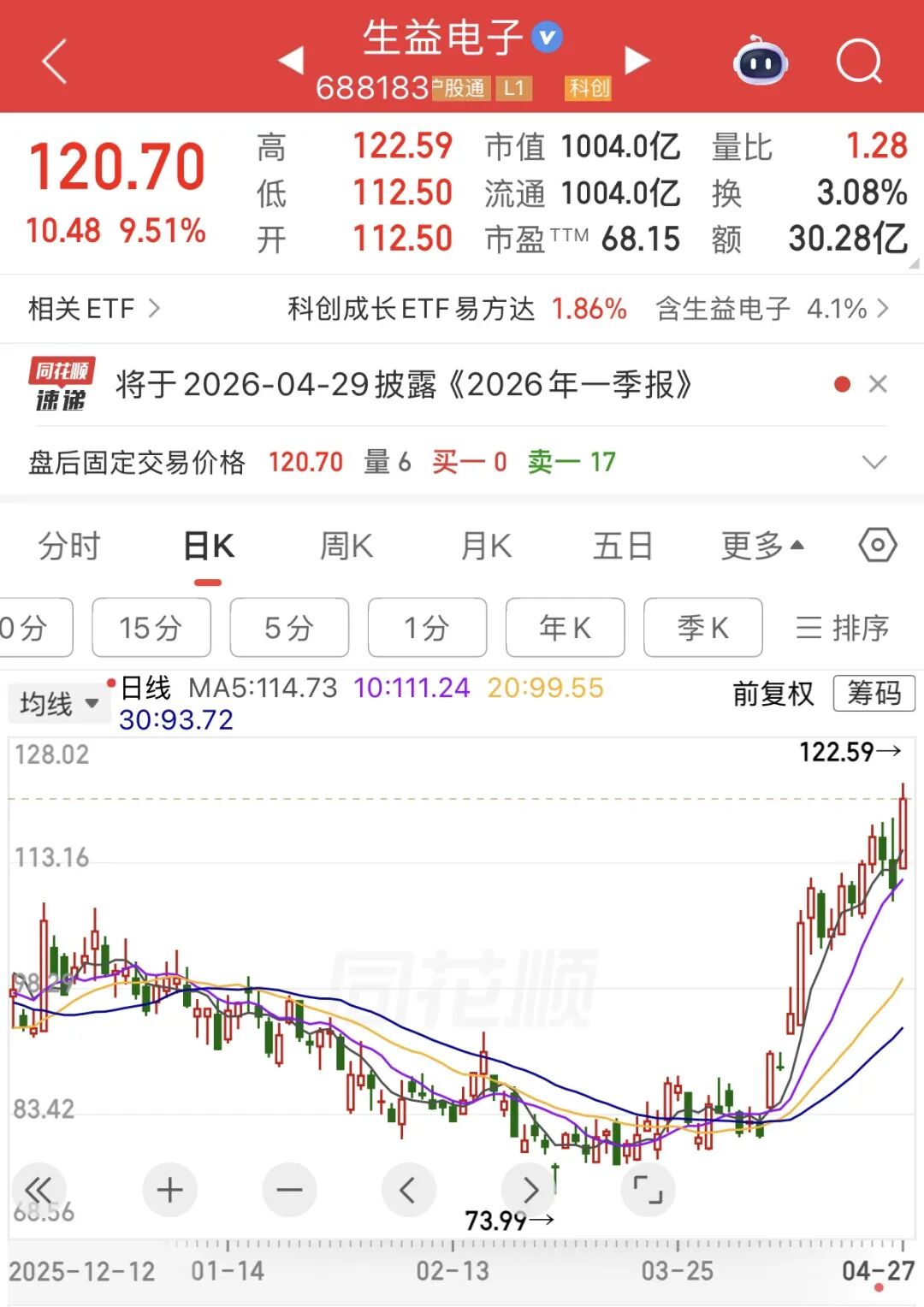This screenshot has height=1307, width=924.
Task: Open the 筹码 distribution button
Action: (x=874, y=693)
